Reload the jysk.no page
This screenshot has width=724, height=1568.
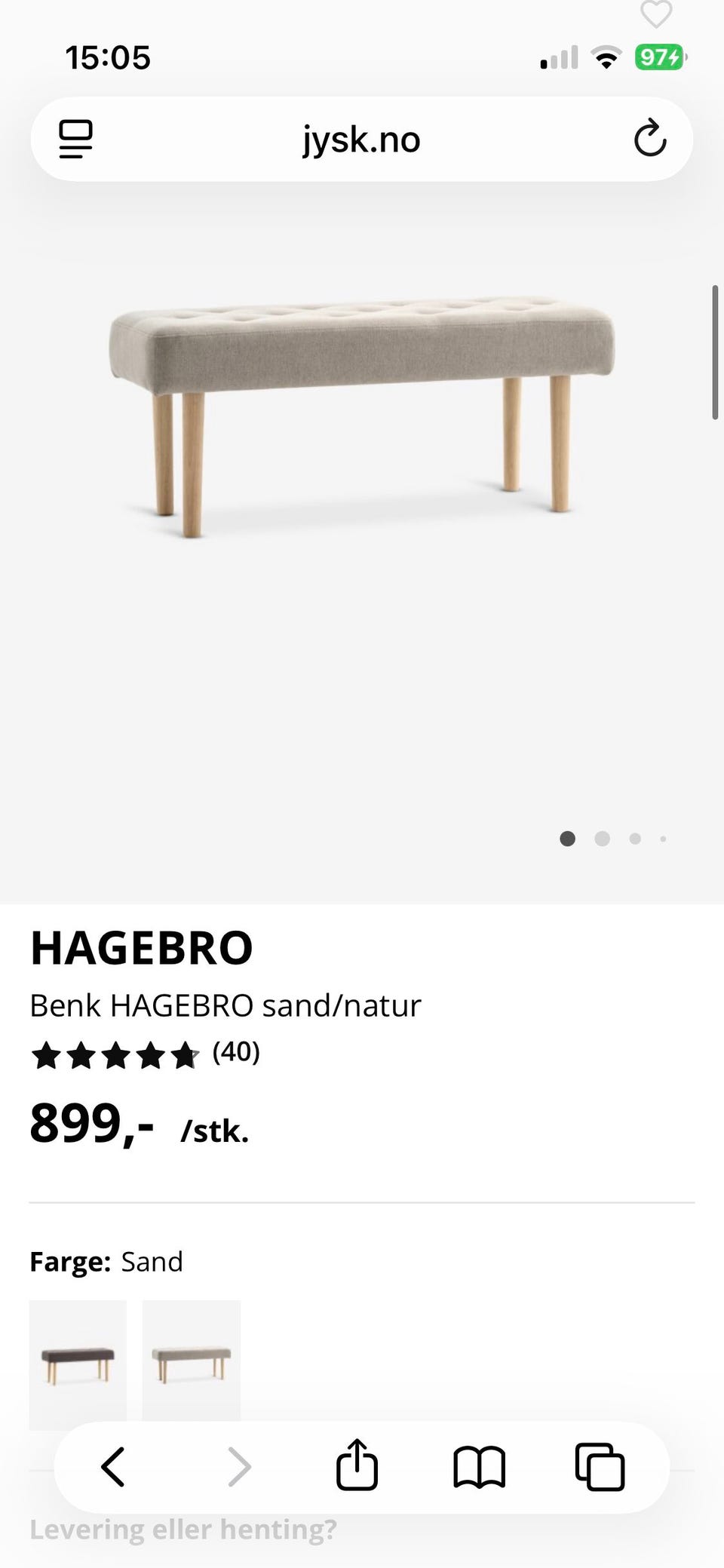(x=652, y=138)
